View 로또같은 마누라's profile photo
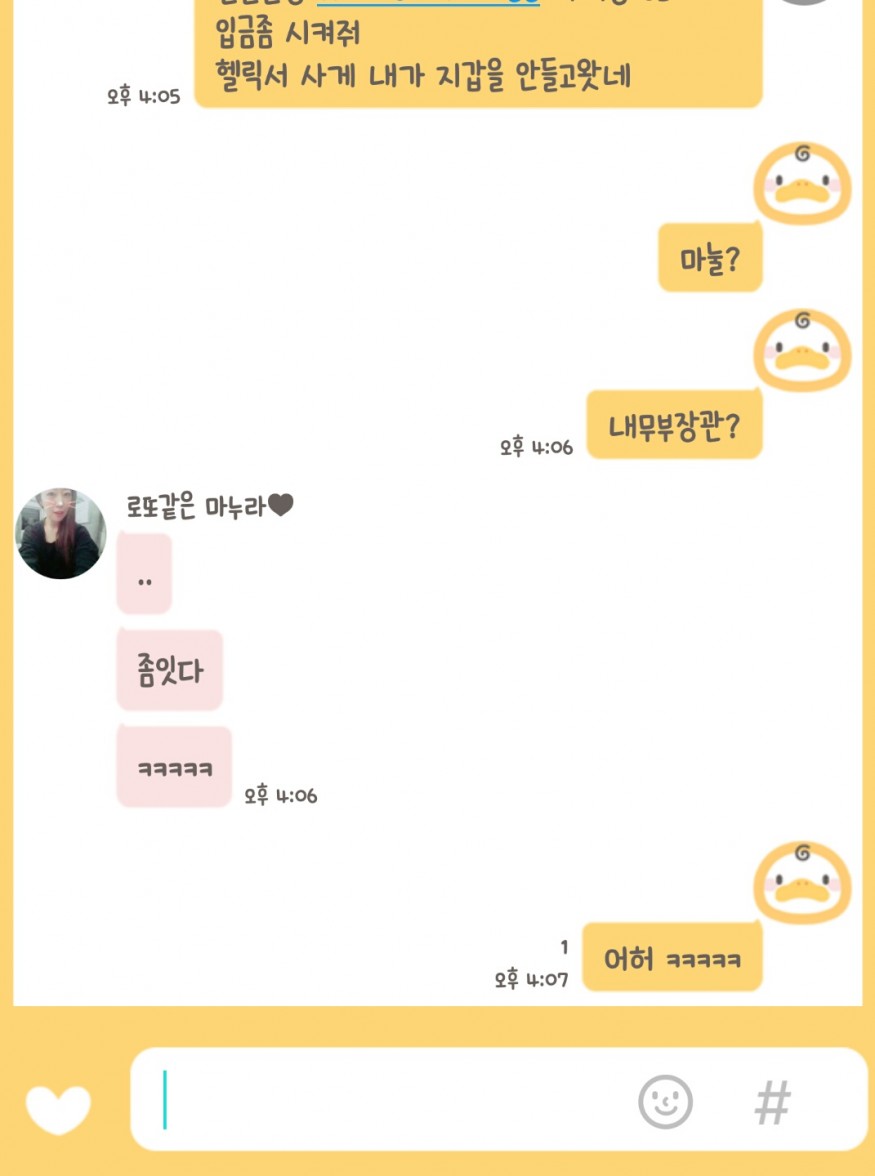Viewport: 875px width, 1176px height. (x=60, y=533)
